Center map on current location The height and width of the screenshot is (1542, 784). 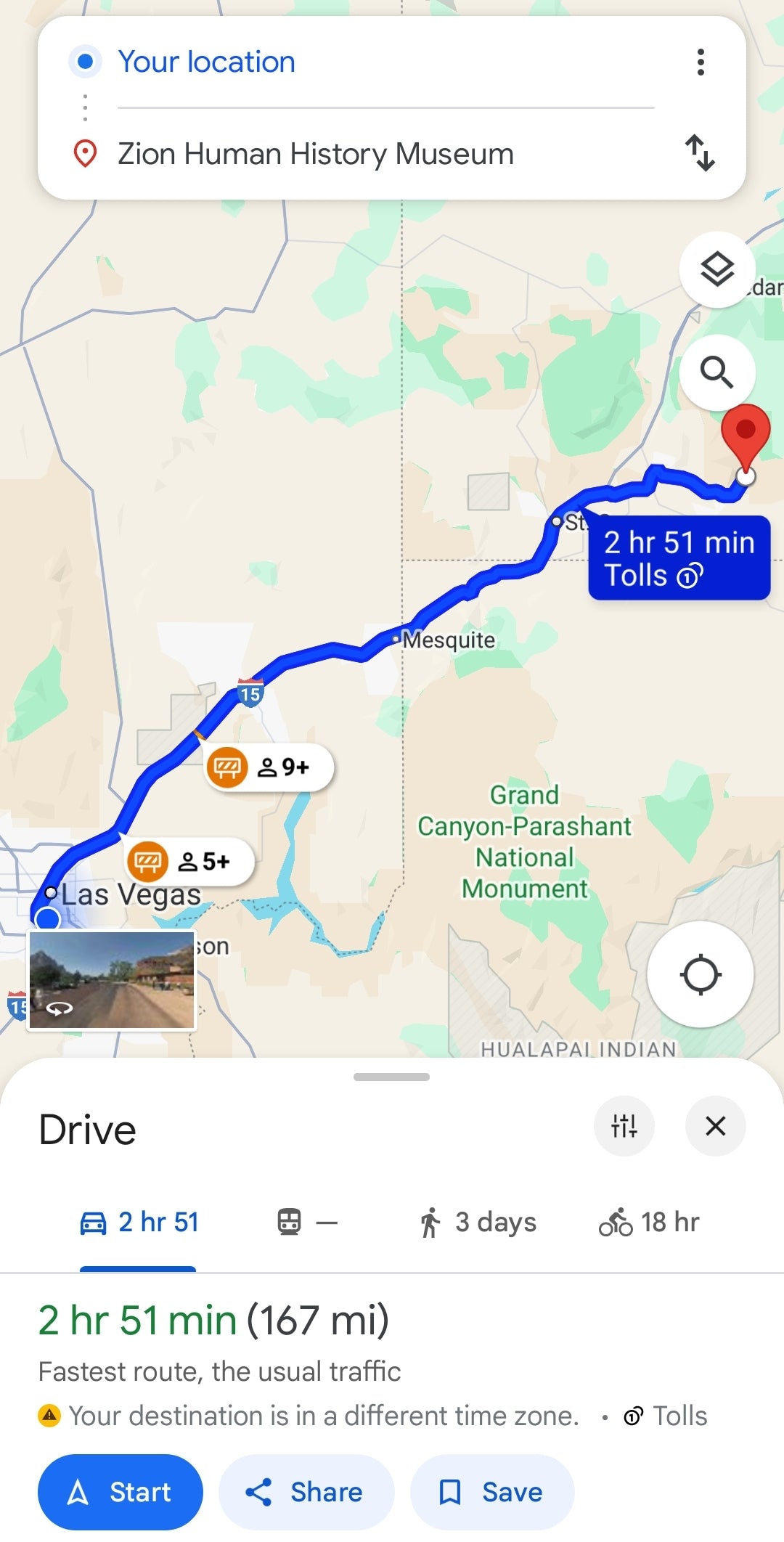(x=699, y=975)
